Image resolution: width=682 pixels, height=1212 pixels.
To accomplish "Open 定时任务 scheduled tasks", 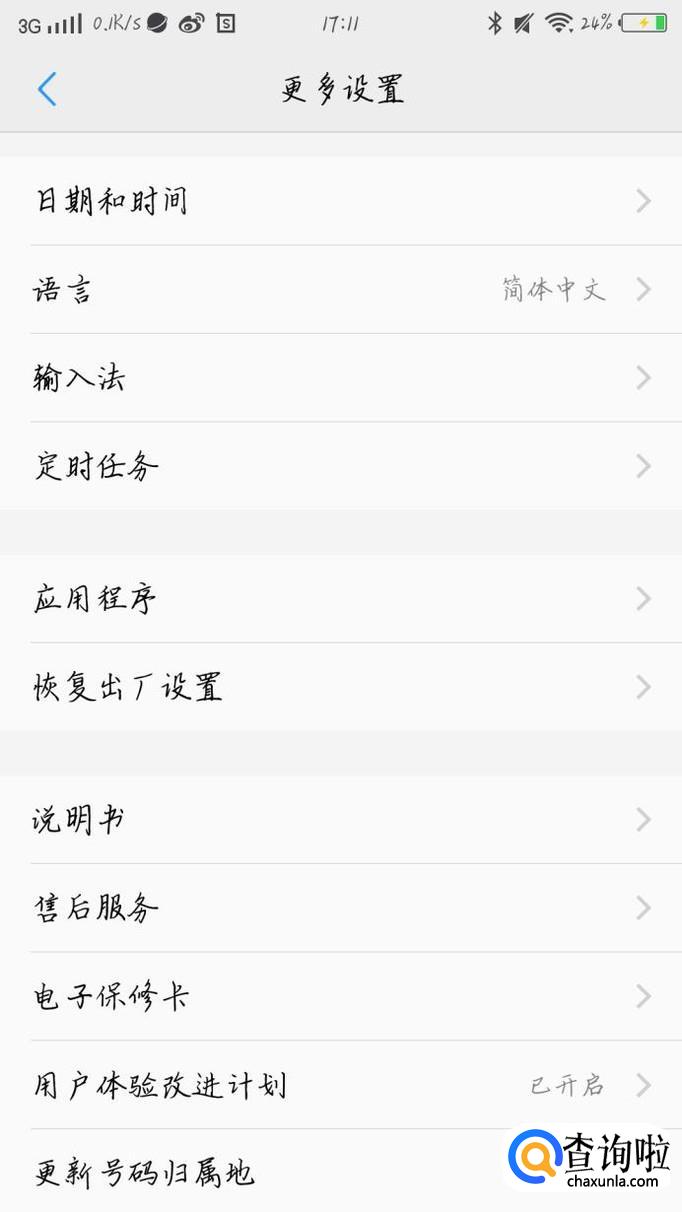I will [x=340, y=466].
